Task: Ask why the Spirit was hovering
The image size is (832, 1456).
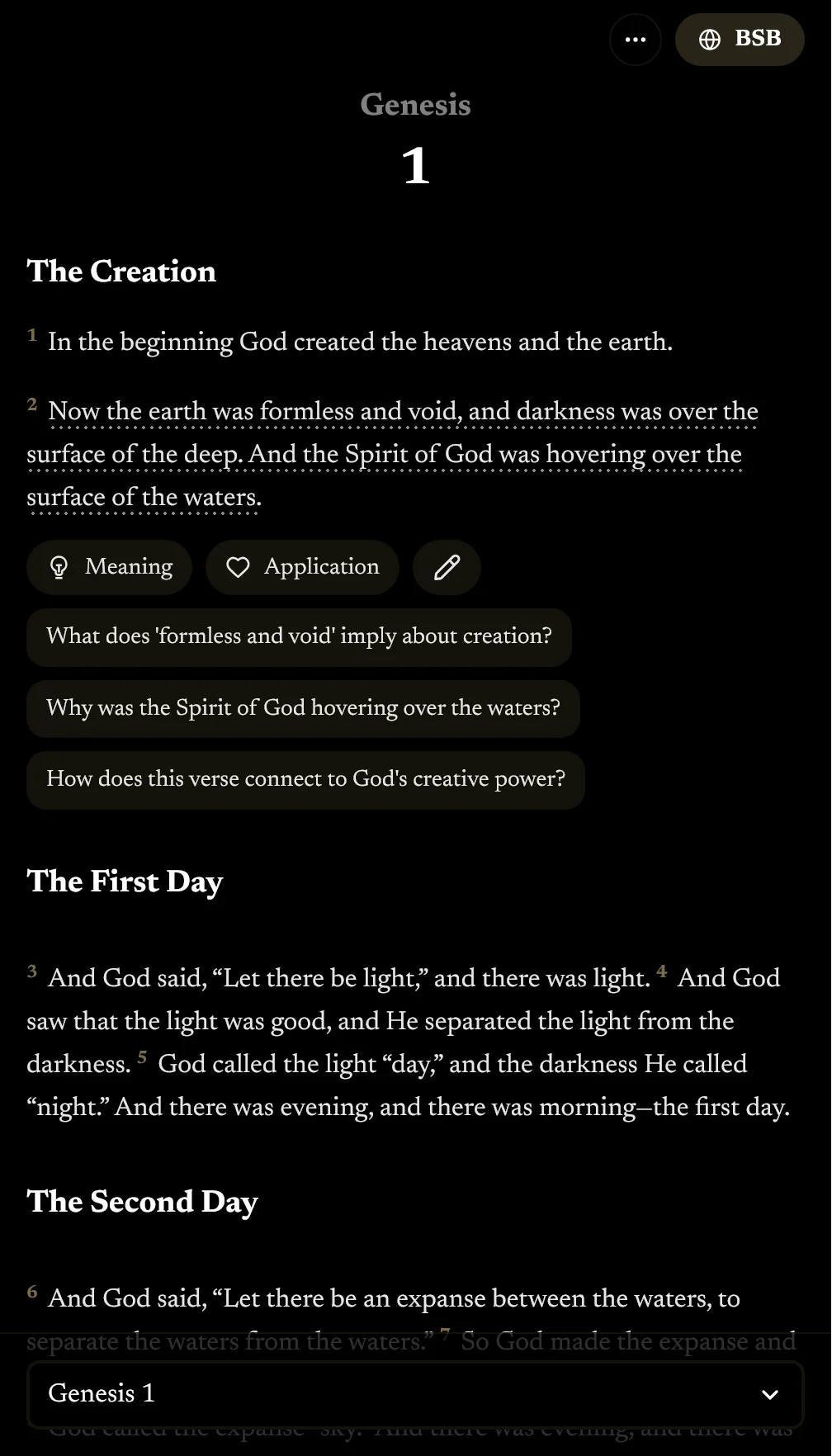Action: coord(303,708)
